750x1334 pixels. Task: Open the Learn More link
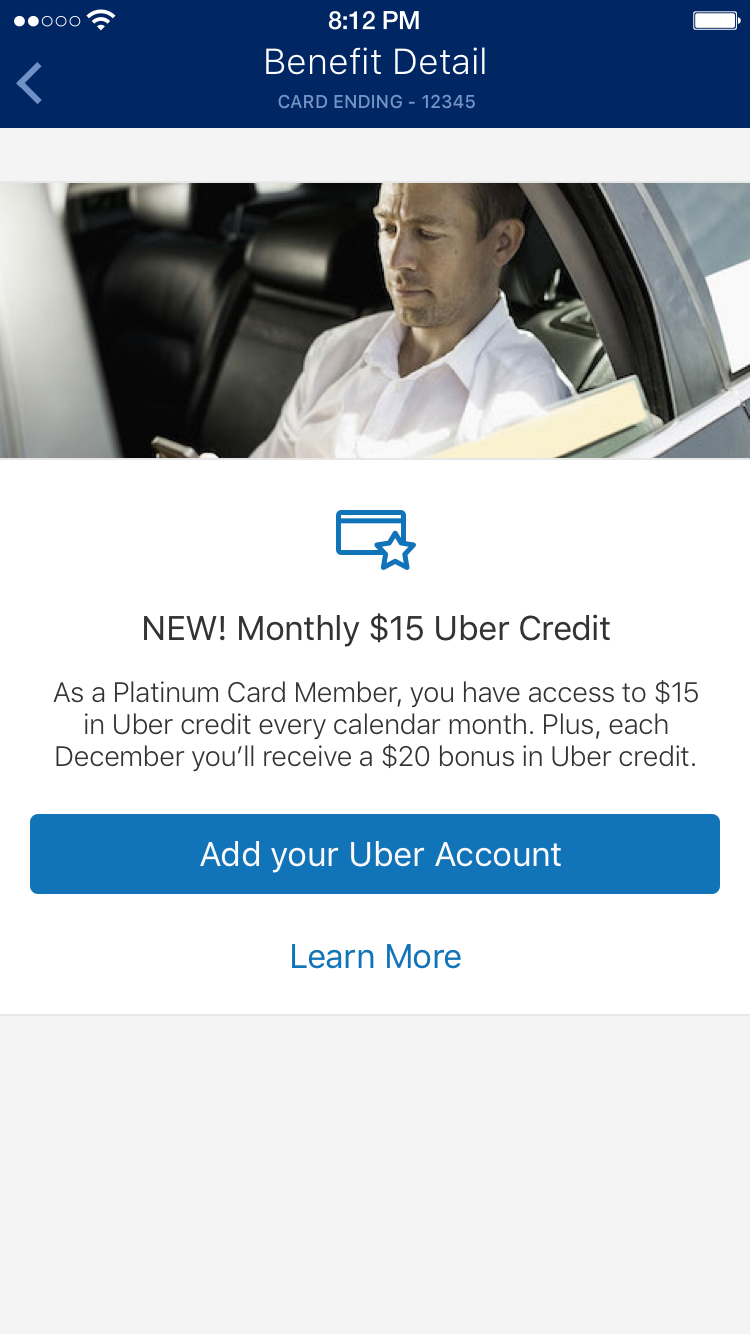375,957
